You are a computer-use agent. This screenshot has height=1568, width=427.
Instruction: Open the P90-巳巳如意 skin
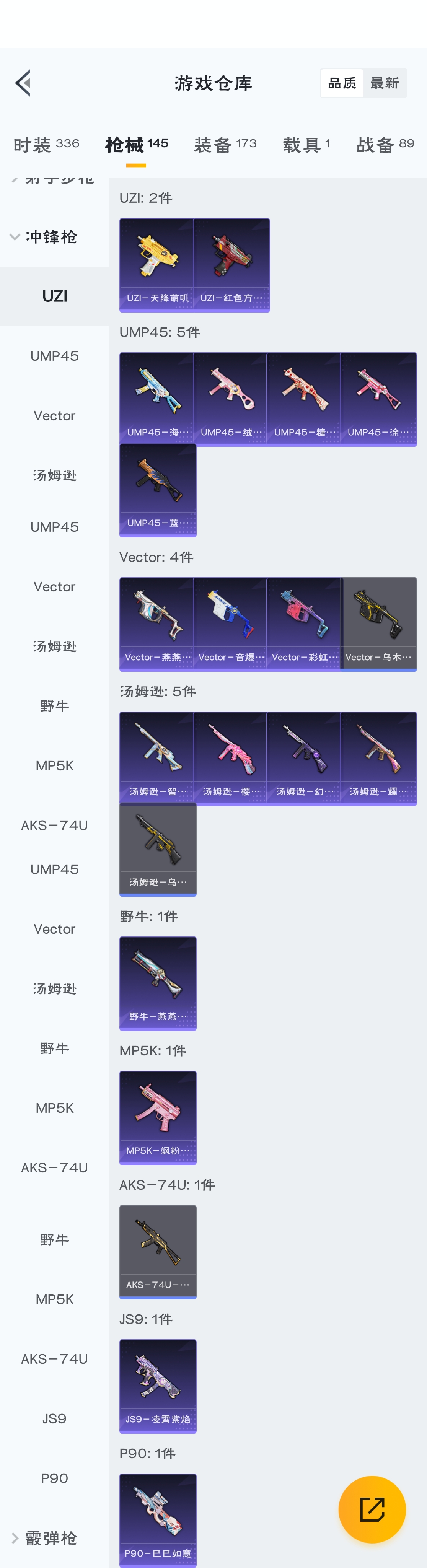click(158, 1520)
